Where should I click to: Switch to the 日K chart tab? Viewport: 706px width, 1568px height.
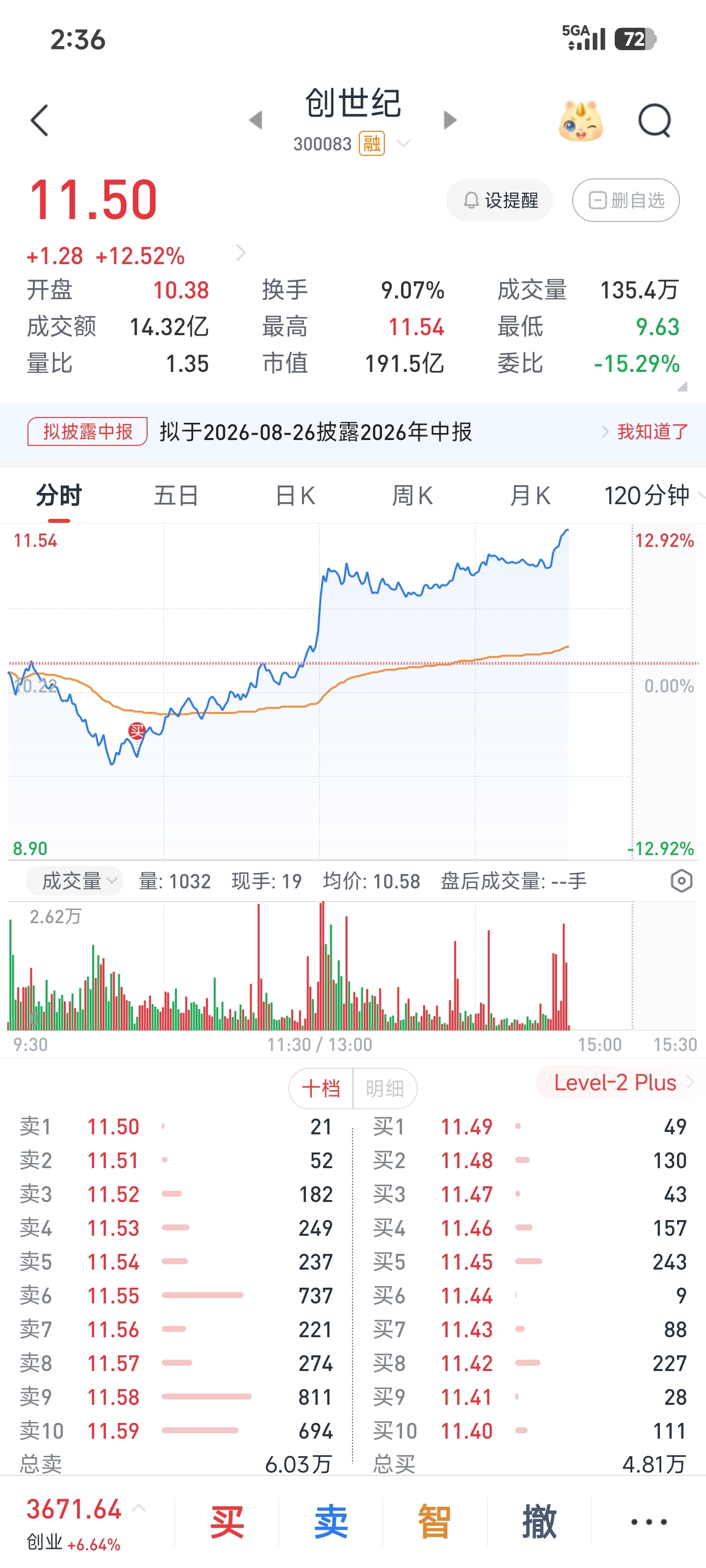pos(295,495)
